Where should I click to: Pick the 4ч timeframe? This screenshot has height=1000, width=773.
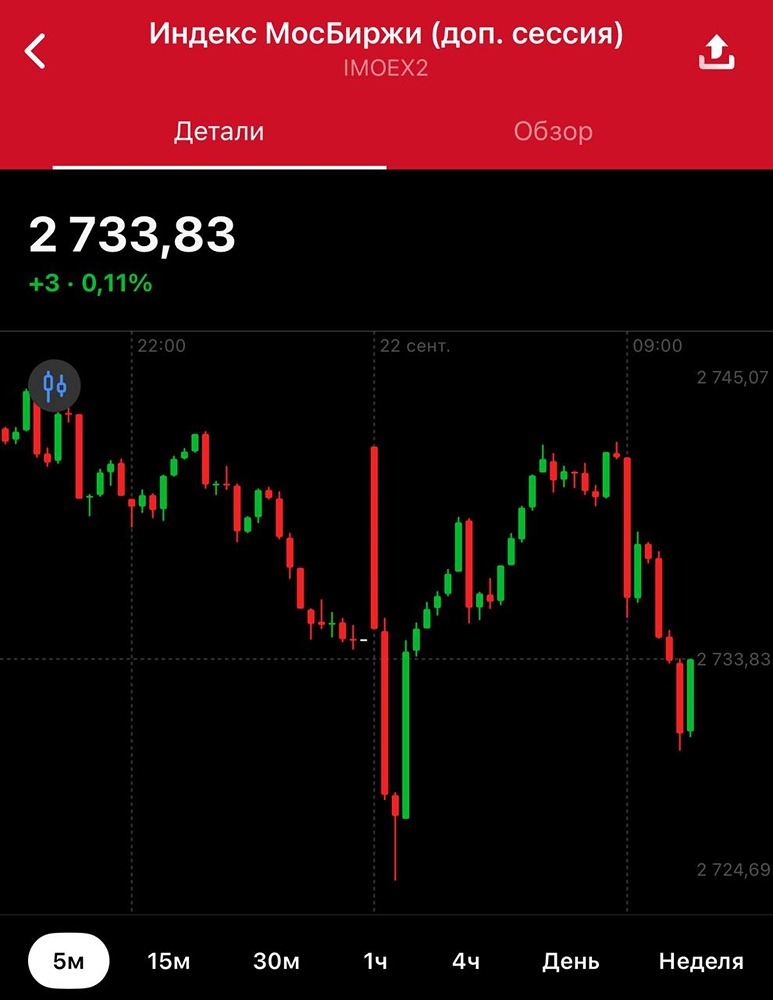coord(465,961)
